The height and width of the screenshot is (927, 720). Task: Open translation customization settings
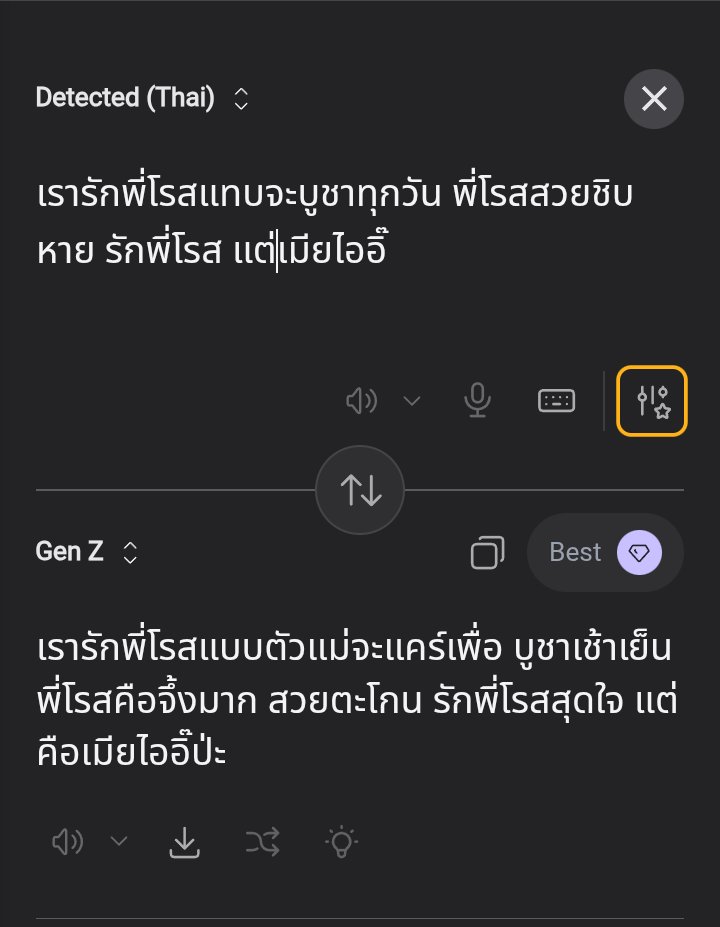pyautogui.click(x=652, y=401)
